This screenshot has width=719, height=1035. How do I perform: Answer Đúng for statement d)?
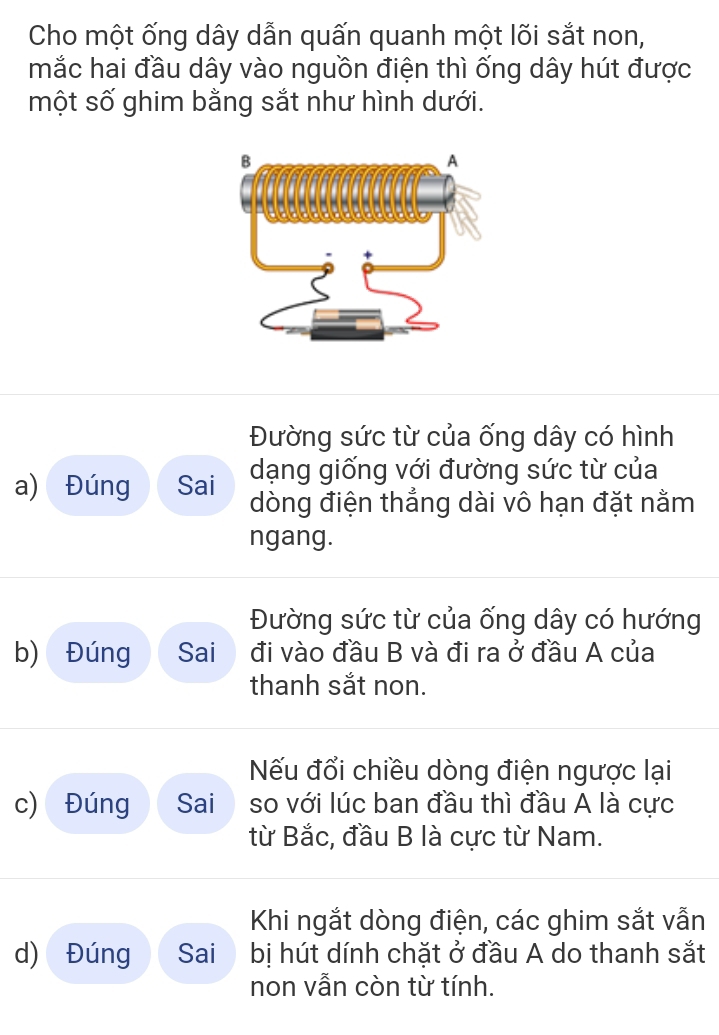98,954
